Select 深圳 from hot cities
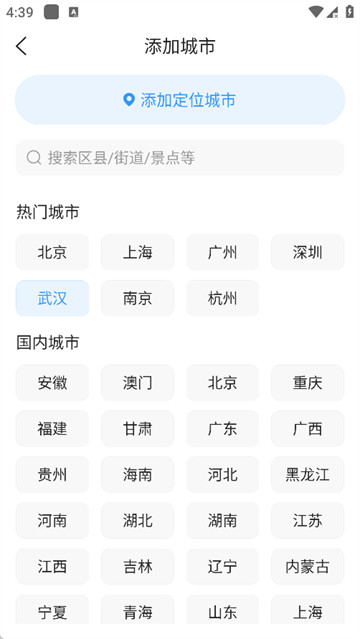This screenshot has height=639, width=360. 307,252
